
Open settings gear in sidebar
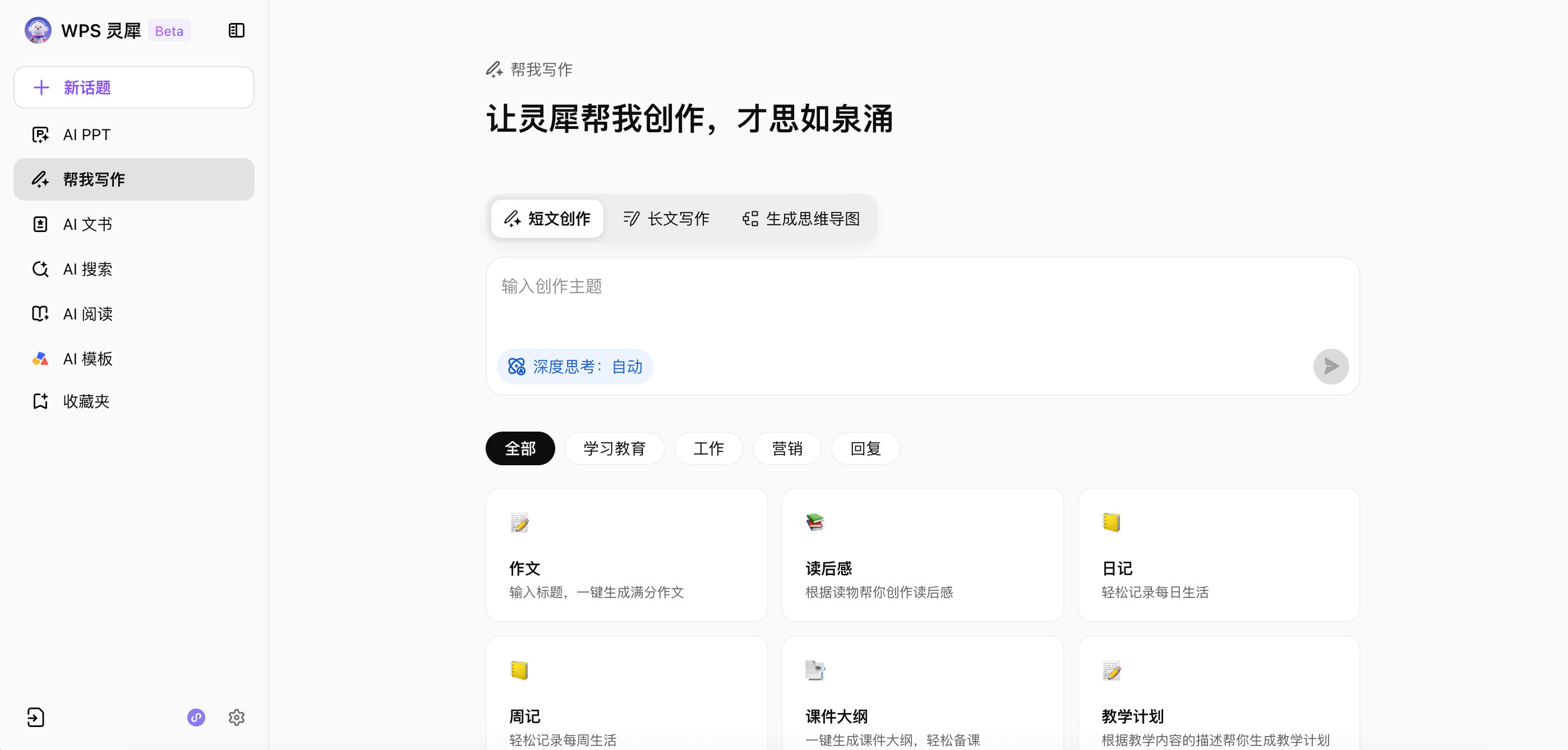(236, 717)
